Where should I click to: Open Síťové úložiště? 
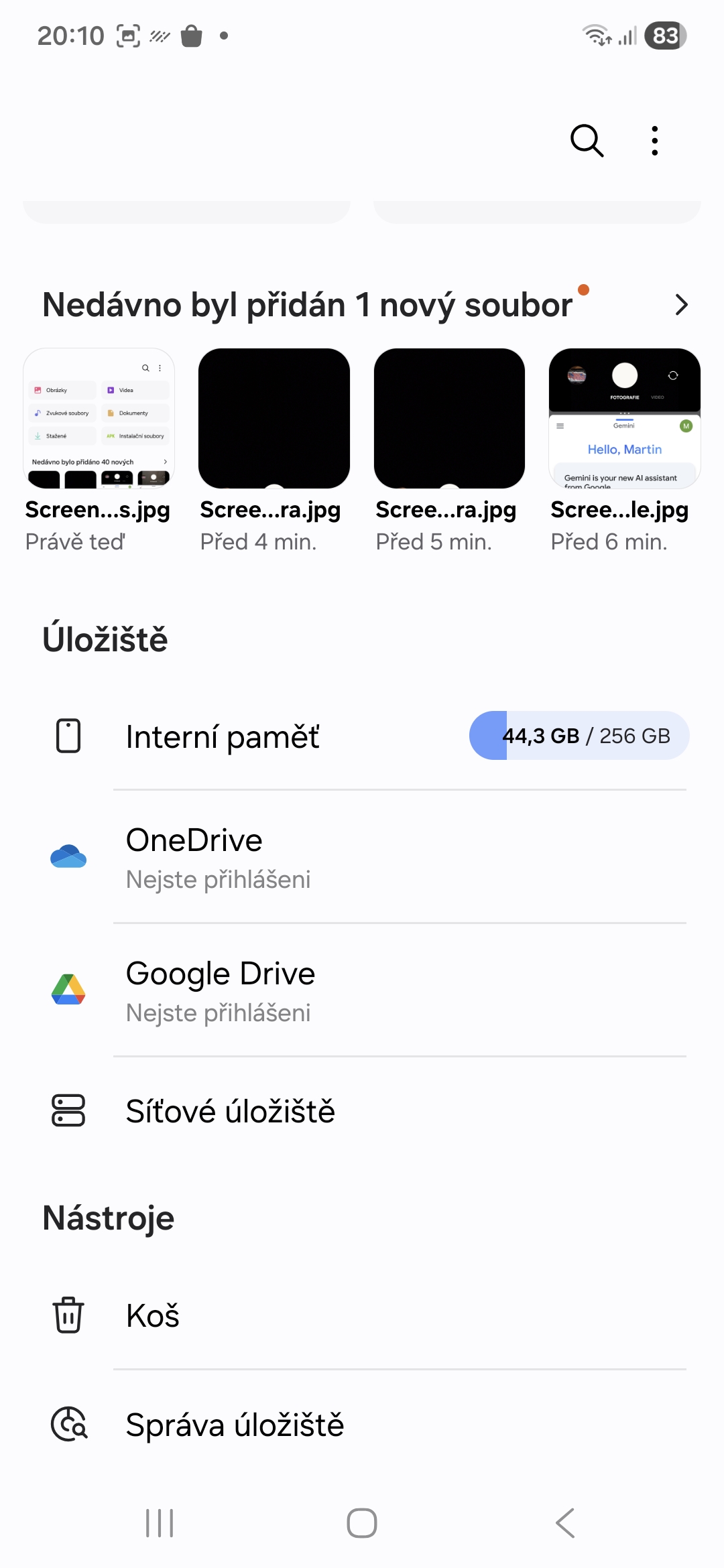[x=362, y=1111]
